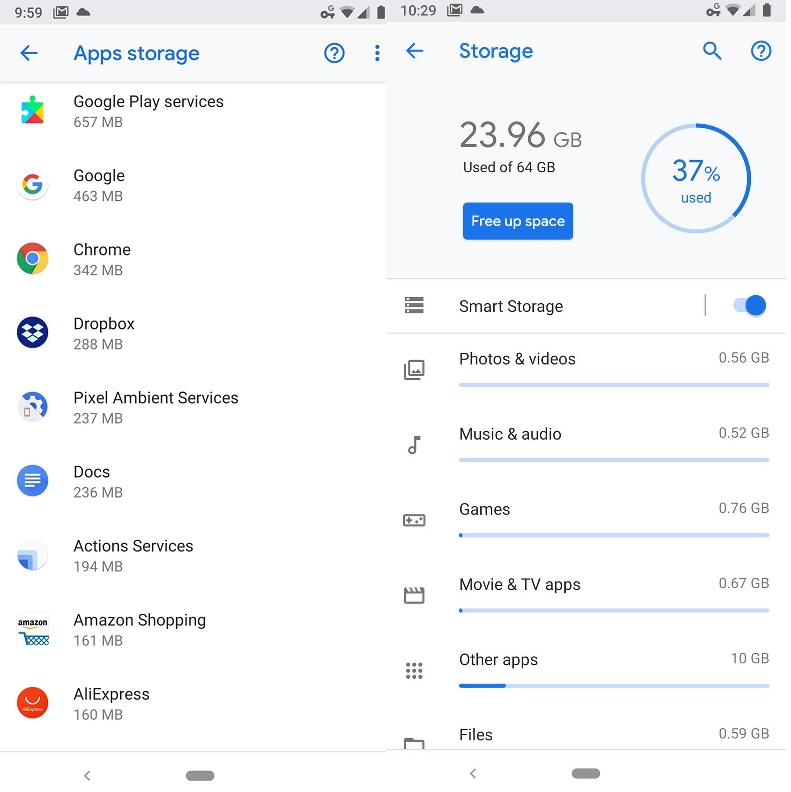Open Google Play services storage details

click(x=148, y=111)
